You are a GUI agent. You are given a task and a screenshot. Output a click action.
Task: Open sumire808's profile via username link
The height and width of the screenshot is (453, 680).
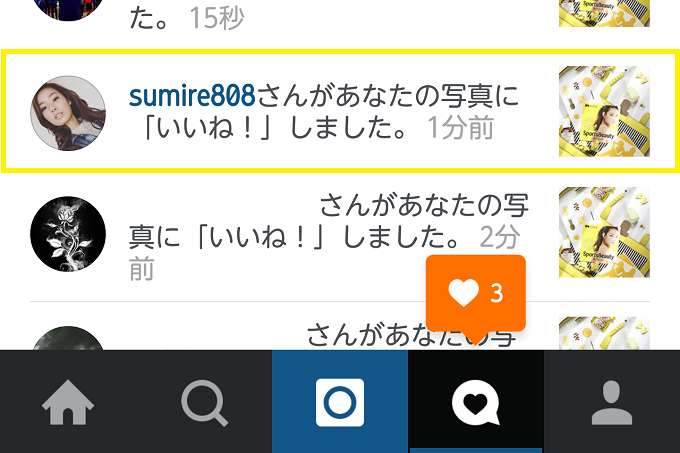[x=193, y=98]
